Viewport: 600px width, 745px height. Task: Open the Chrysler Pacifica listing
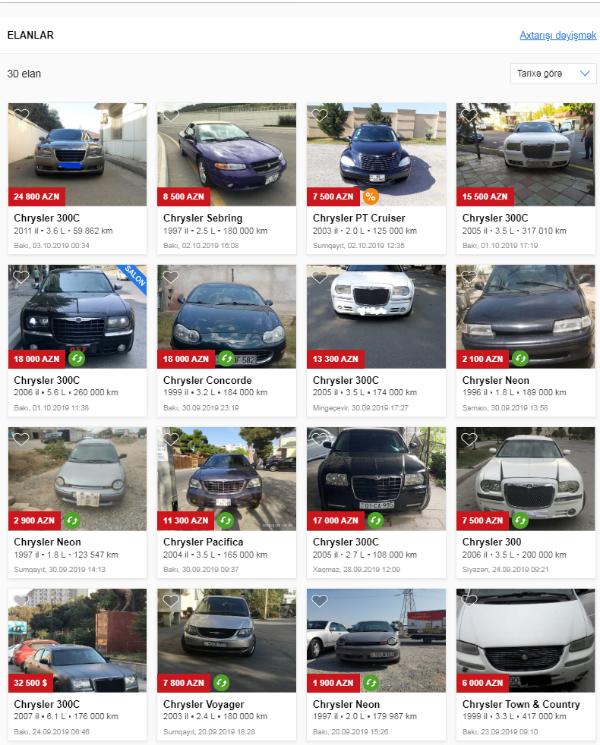[226, 480]
